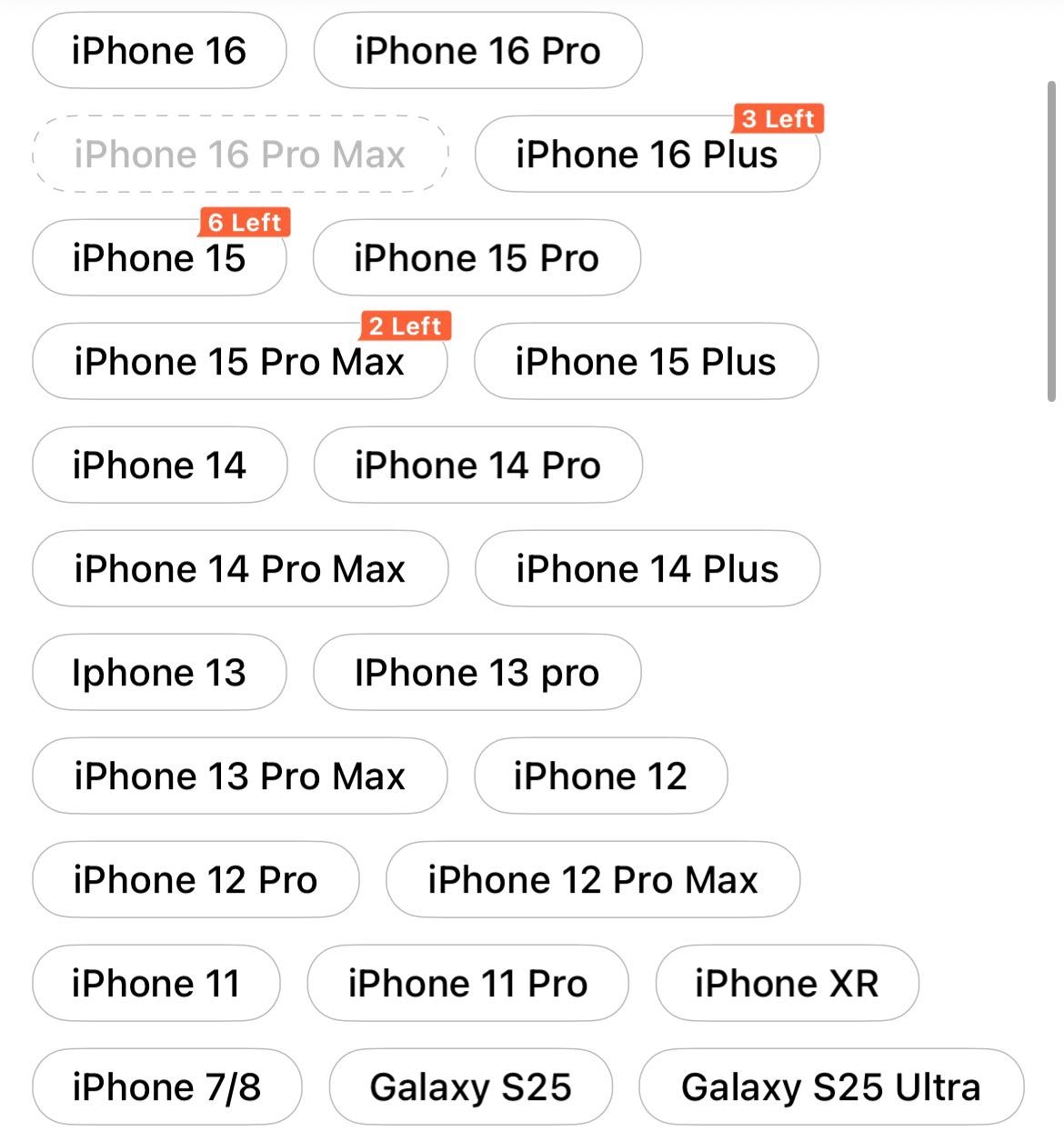Tap the iPhone 14 Pro Max chip
The height and width of the screenshot is (1131, 1064).
click(x=240, y=569)
